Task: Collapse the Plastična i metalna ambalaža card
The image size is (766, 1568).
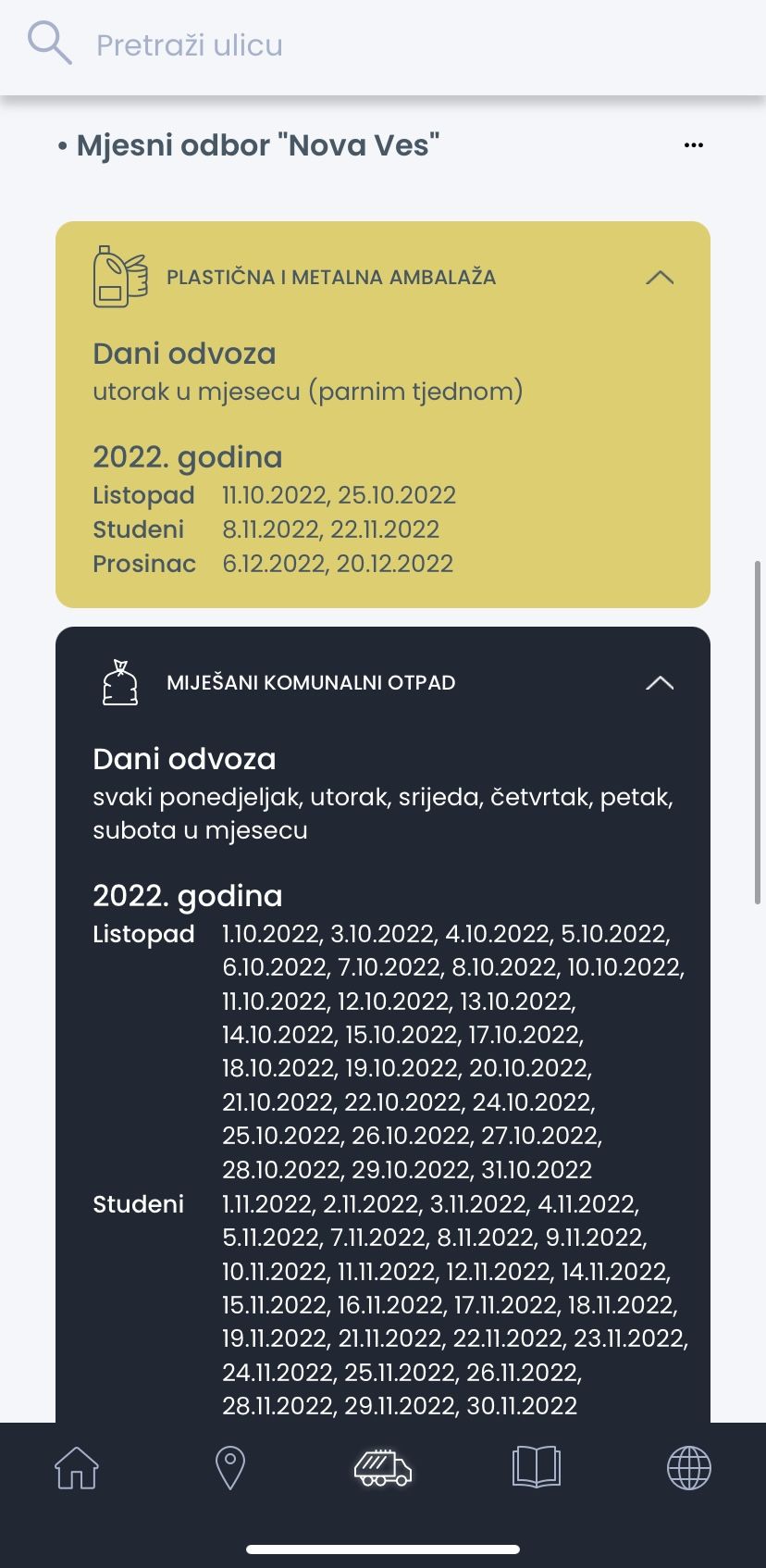Action: (x=660, y=277)
